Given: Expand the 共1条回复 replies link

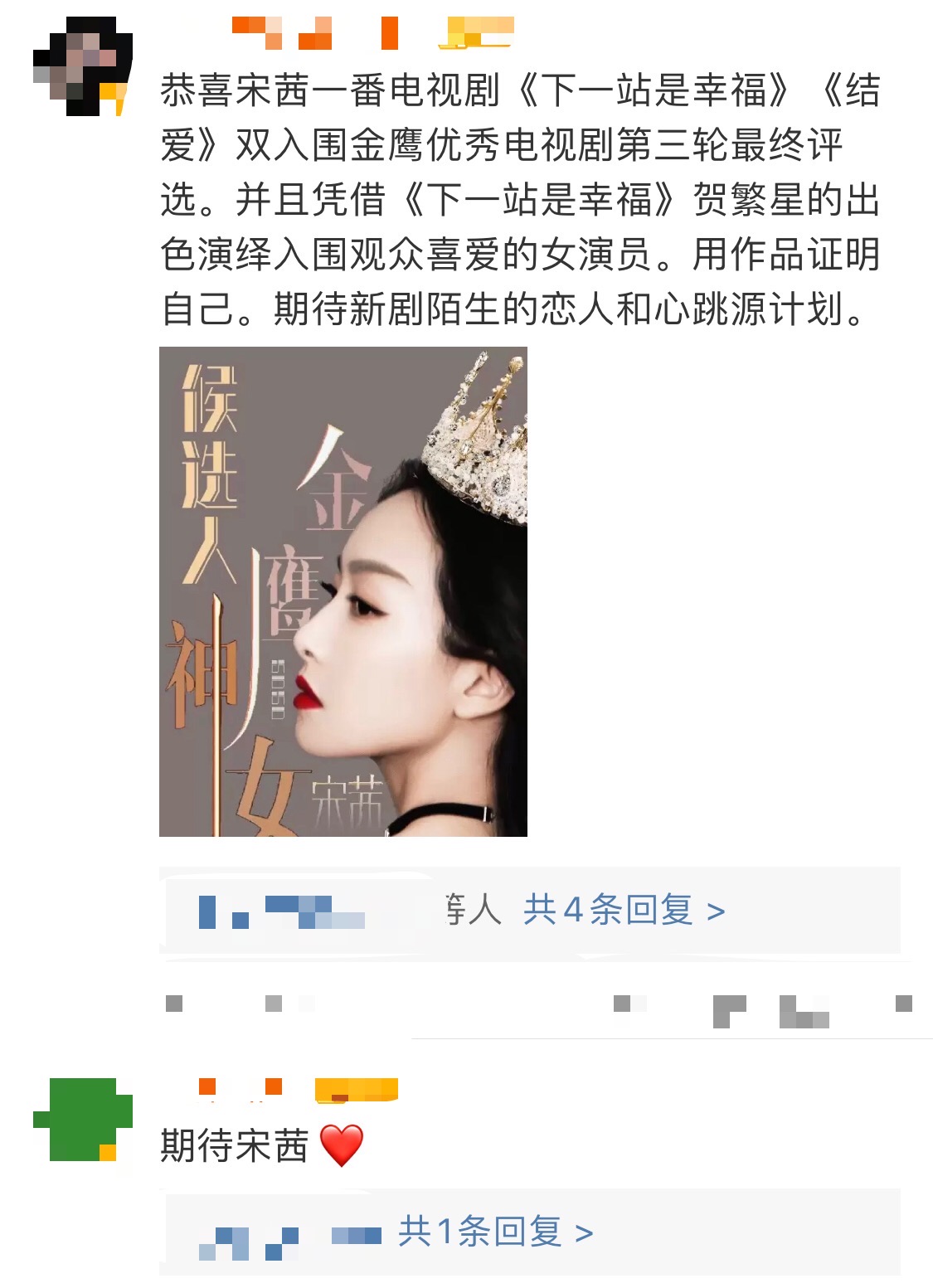Looking at the screenshot, I should (x=495, y=1232).
